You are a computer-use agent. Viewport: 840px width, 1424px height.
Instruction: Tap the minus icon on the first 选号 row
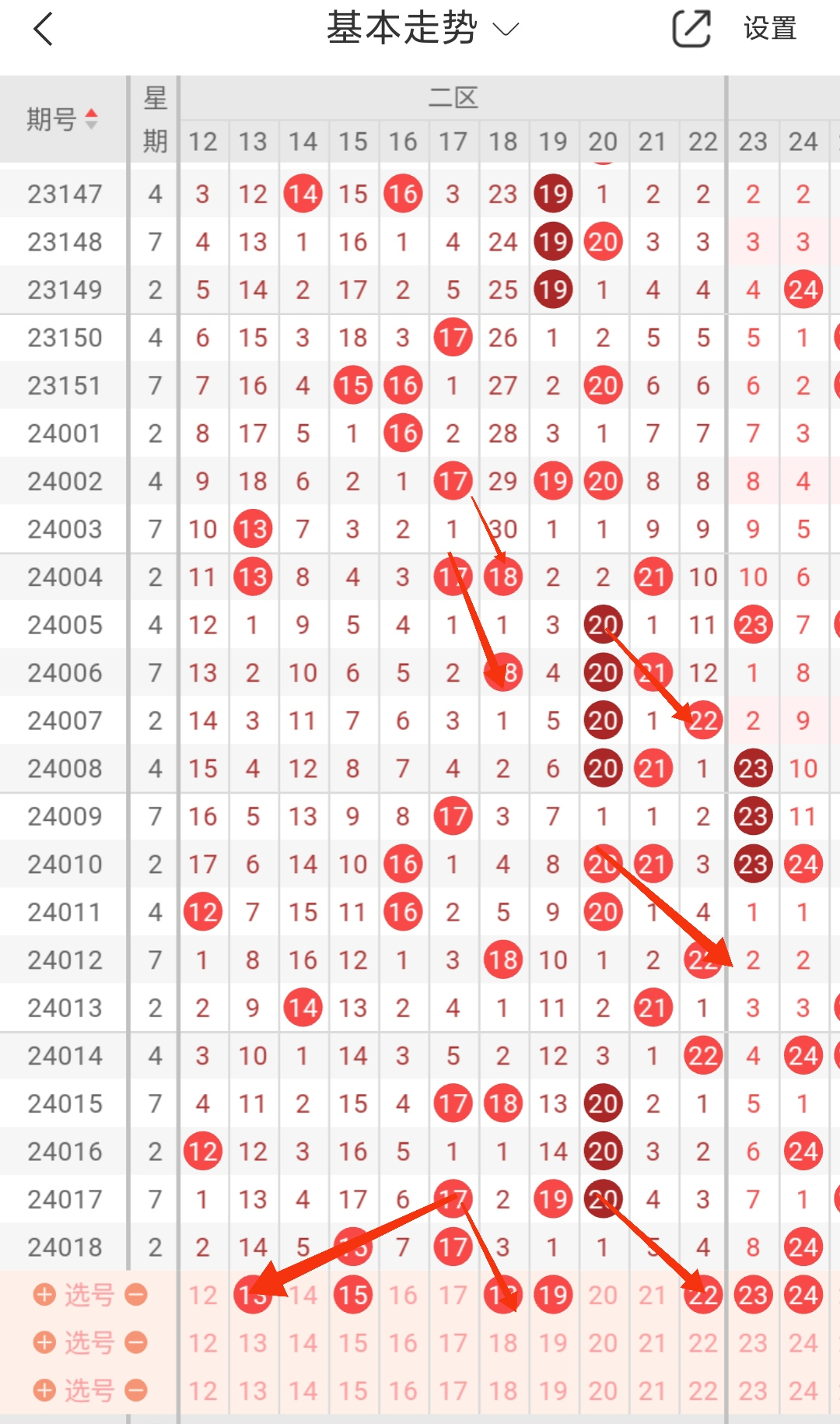click(x=136, y=1295)
